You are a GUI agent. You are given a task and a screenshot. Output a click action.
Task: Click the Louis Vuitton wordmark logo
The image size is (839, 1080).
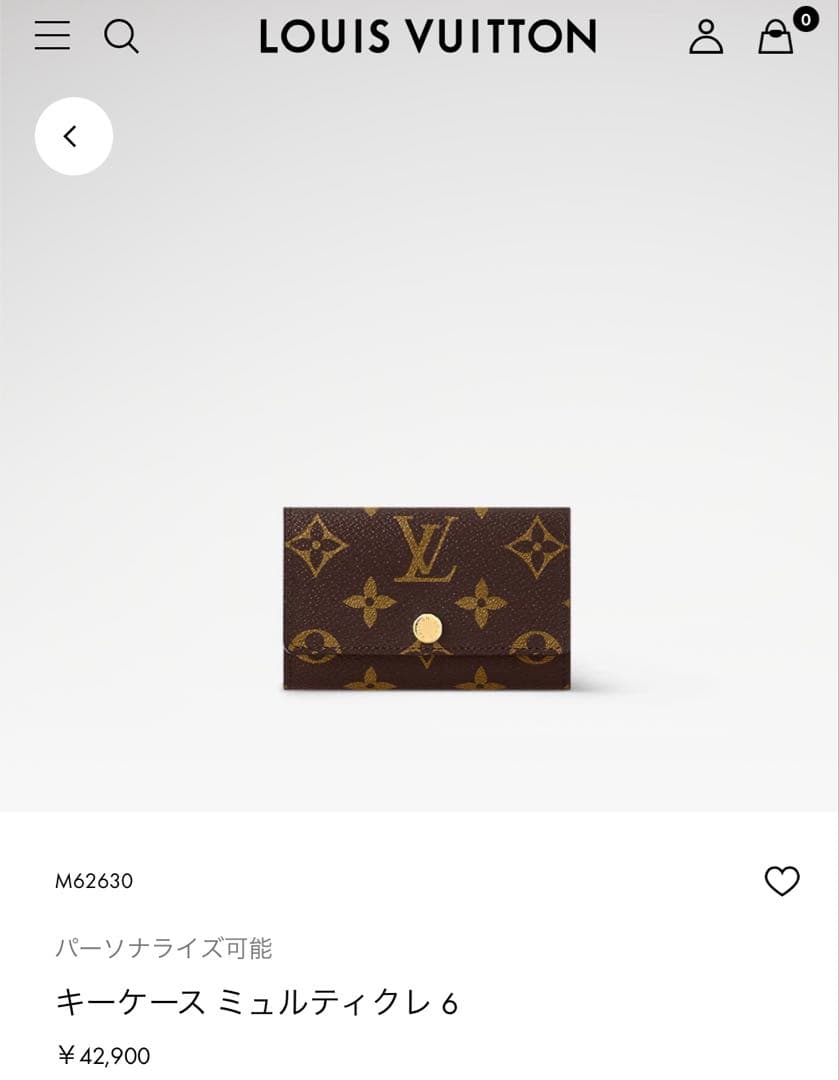point(428,37)
